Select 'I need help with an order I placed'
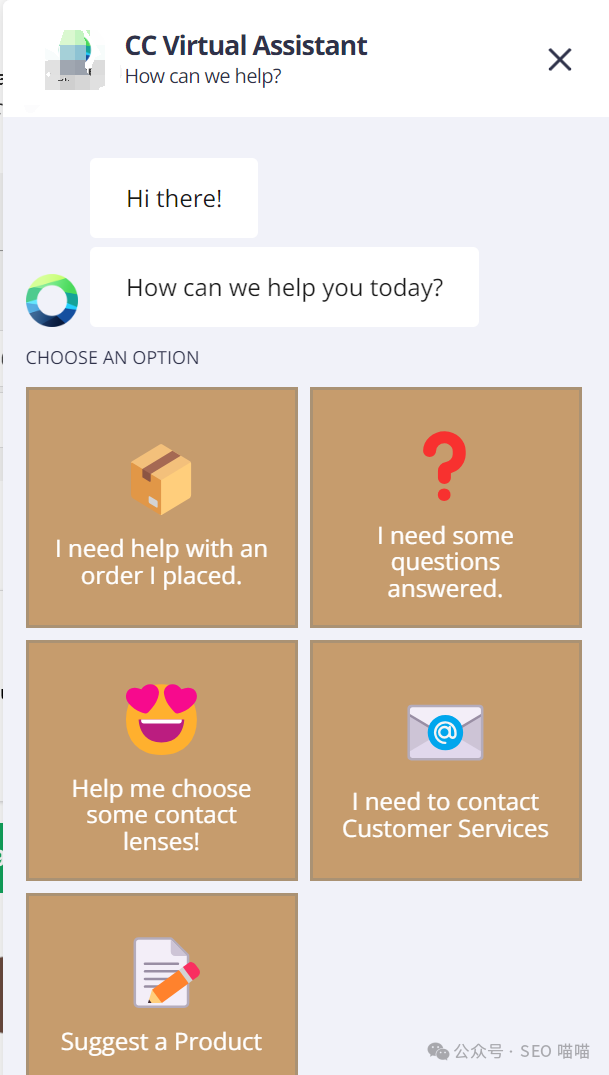The width and height of the screenshot is (609, 1075). coord(162,508)
